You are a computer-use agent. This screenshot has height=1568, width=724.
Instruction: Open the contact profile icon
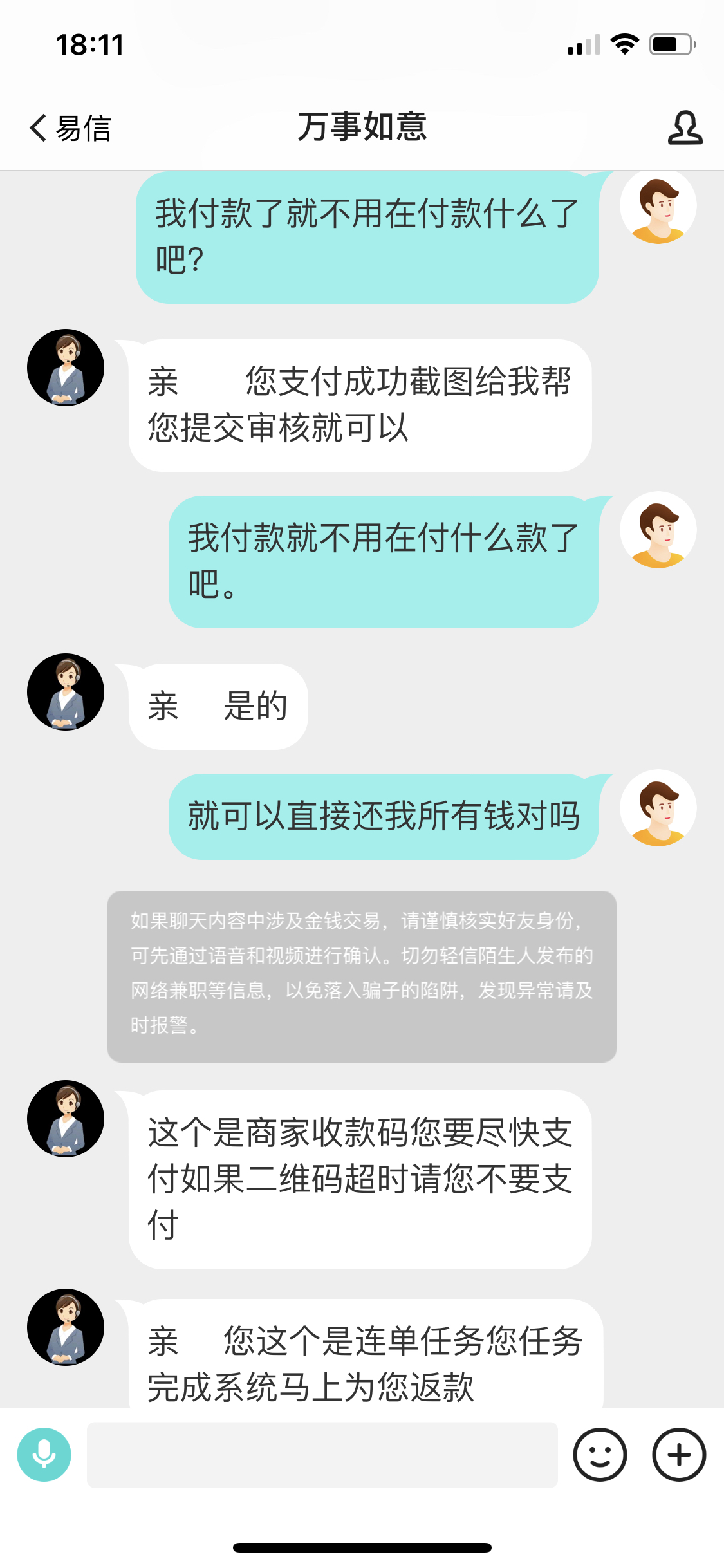684,127
